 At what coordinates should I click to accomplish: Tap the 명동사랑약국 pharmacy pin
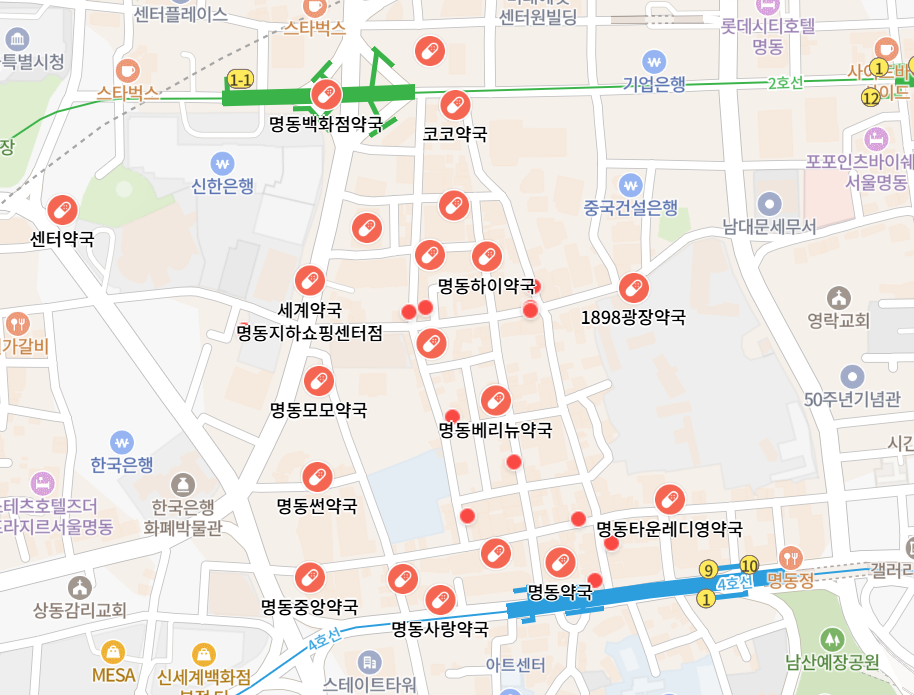tap(439, 600)
